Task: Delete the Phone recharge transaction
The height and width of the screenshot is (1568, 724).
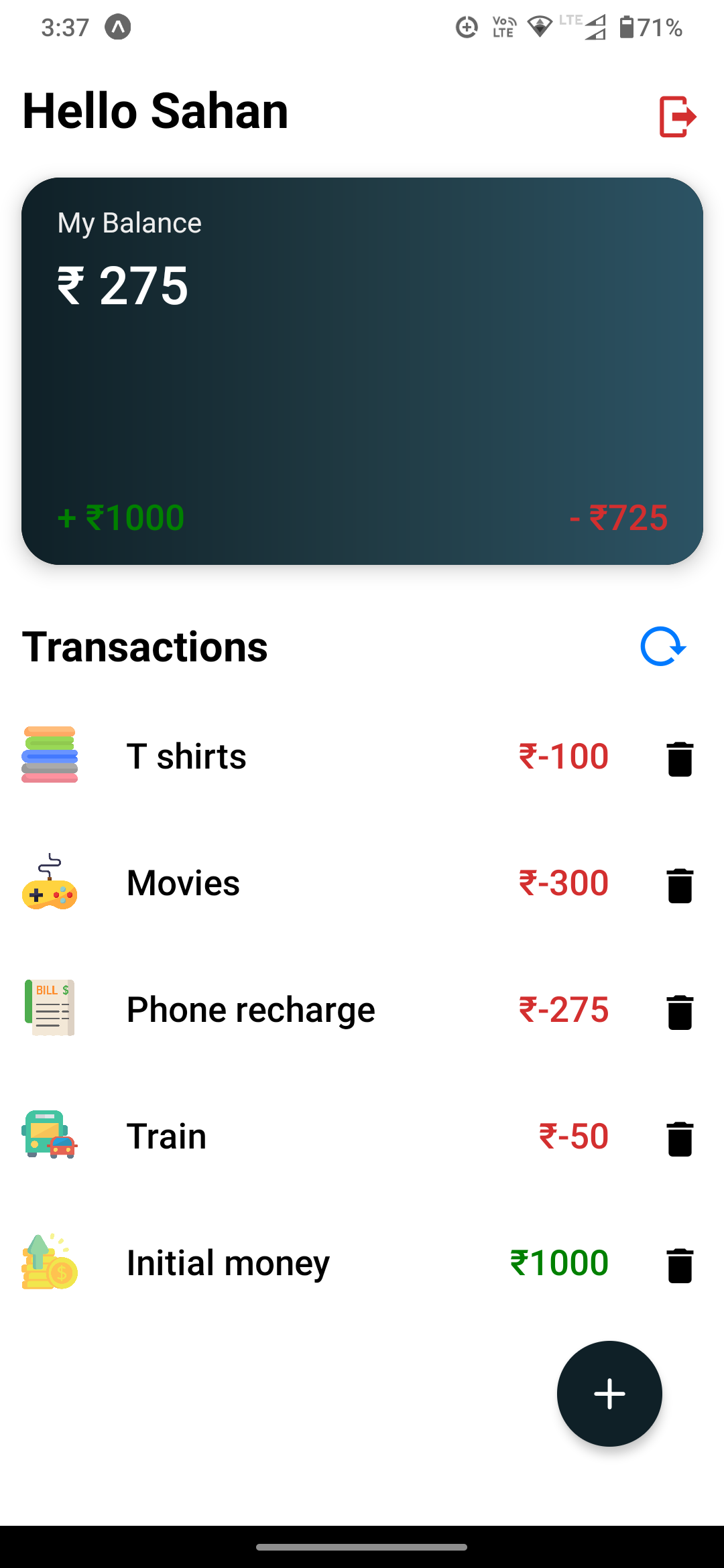Action: click(x=679, y=1013)
